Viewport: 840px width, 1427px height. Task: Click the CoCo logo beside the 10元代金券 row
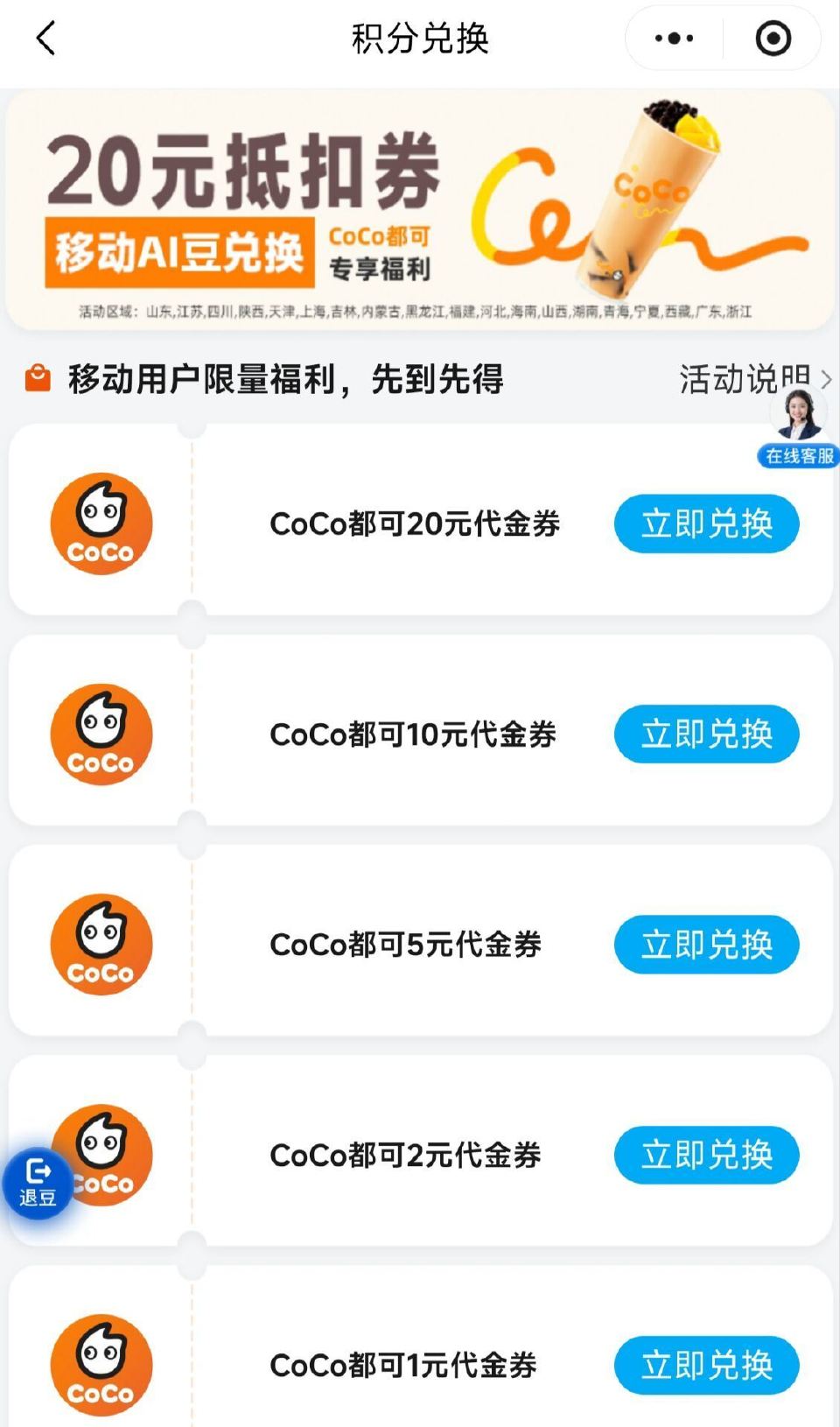point(101,735)
